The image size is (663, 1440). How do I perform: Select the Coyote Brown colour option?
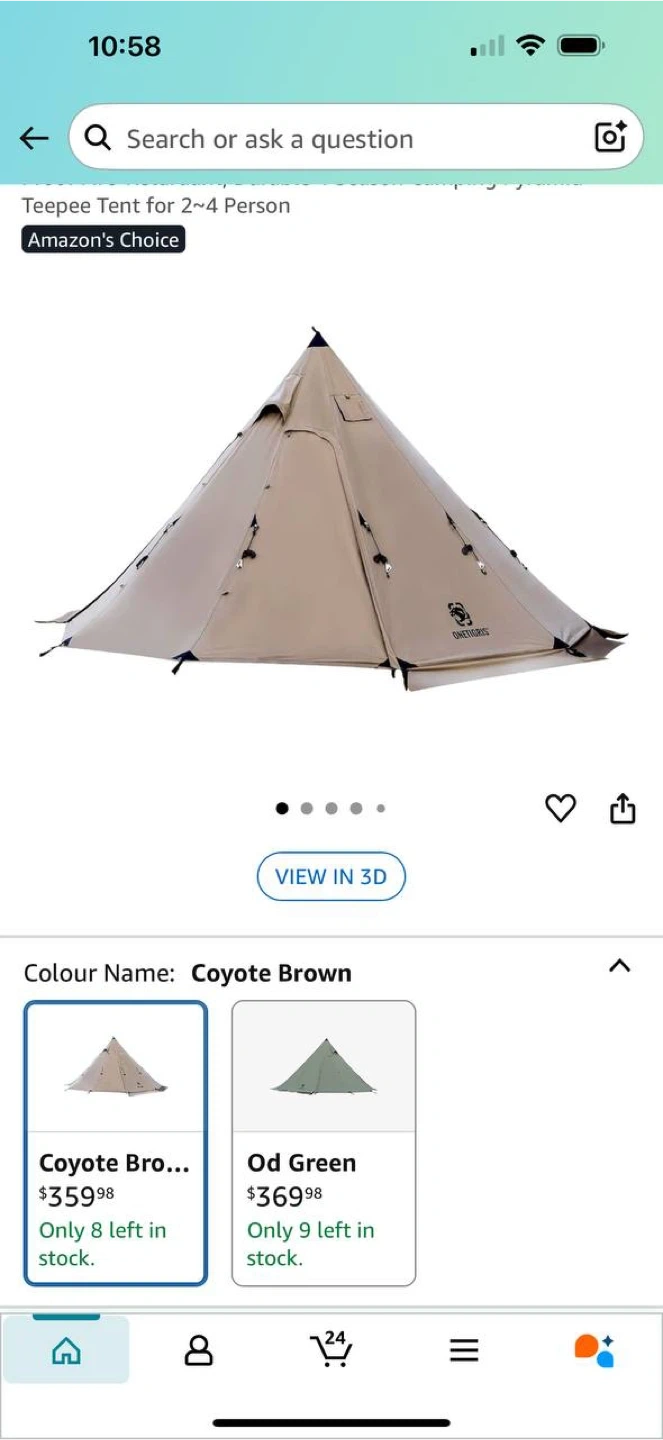pos(116,1143)
